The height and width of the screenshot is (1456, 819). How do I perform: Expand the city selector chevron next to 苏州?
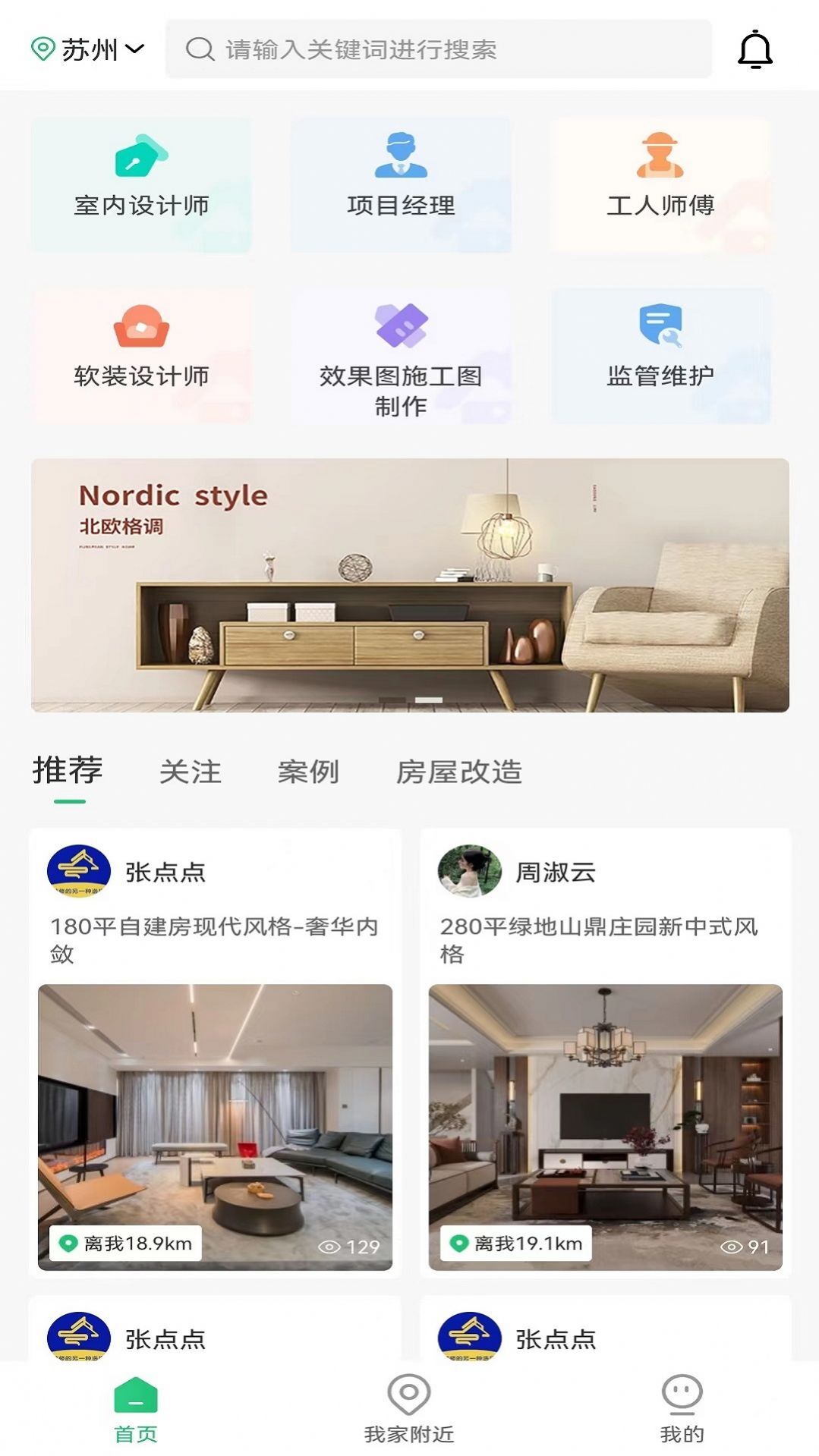coord(133,50)
